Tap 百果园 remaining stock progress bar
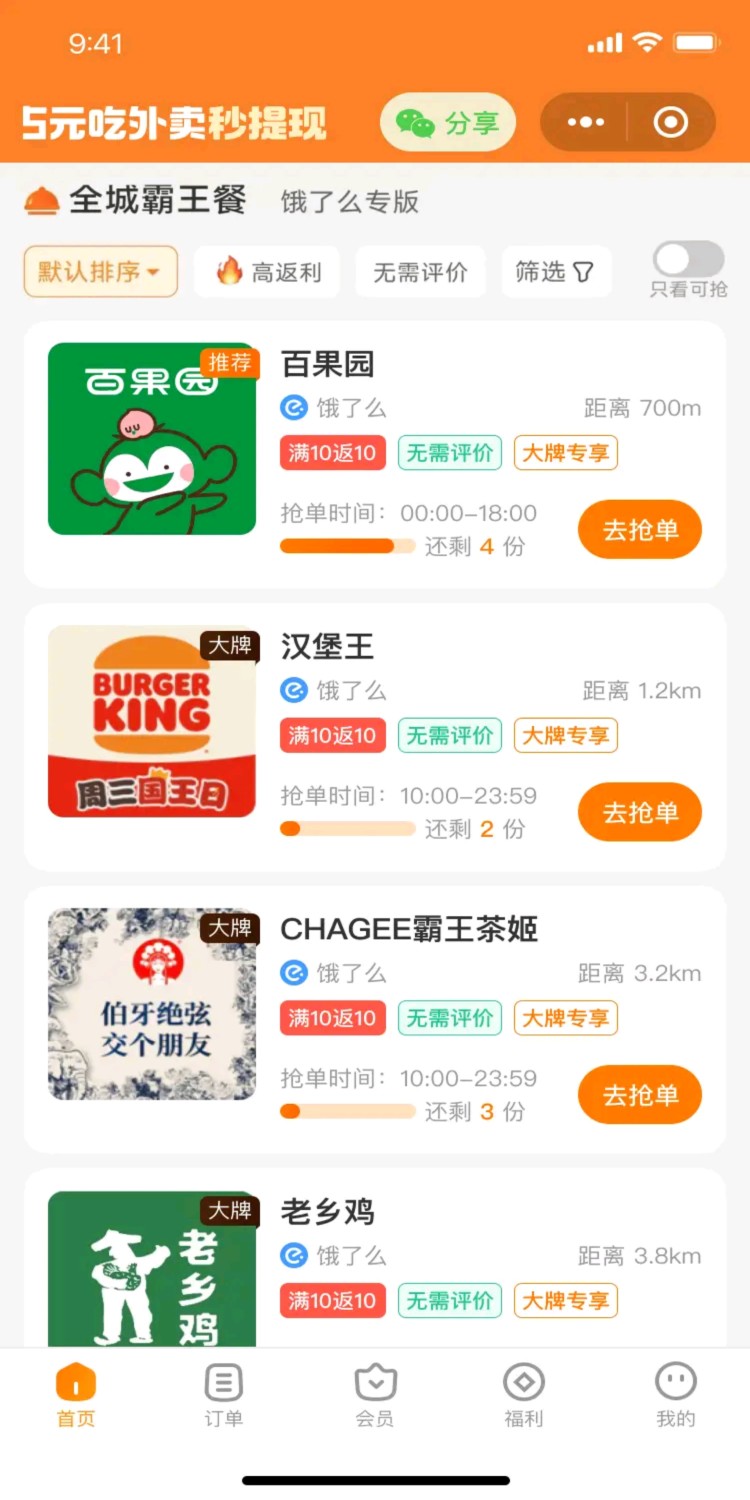 [347, 546]
